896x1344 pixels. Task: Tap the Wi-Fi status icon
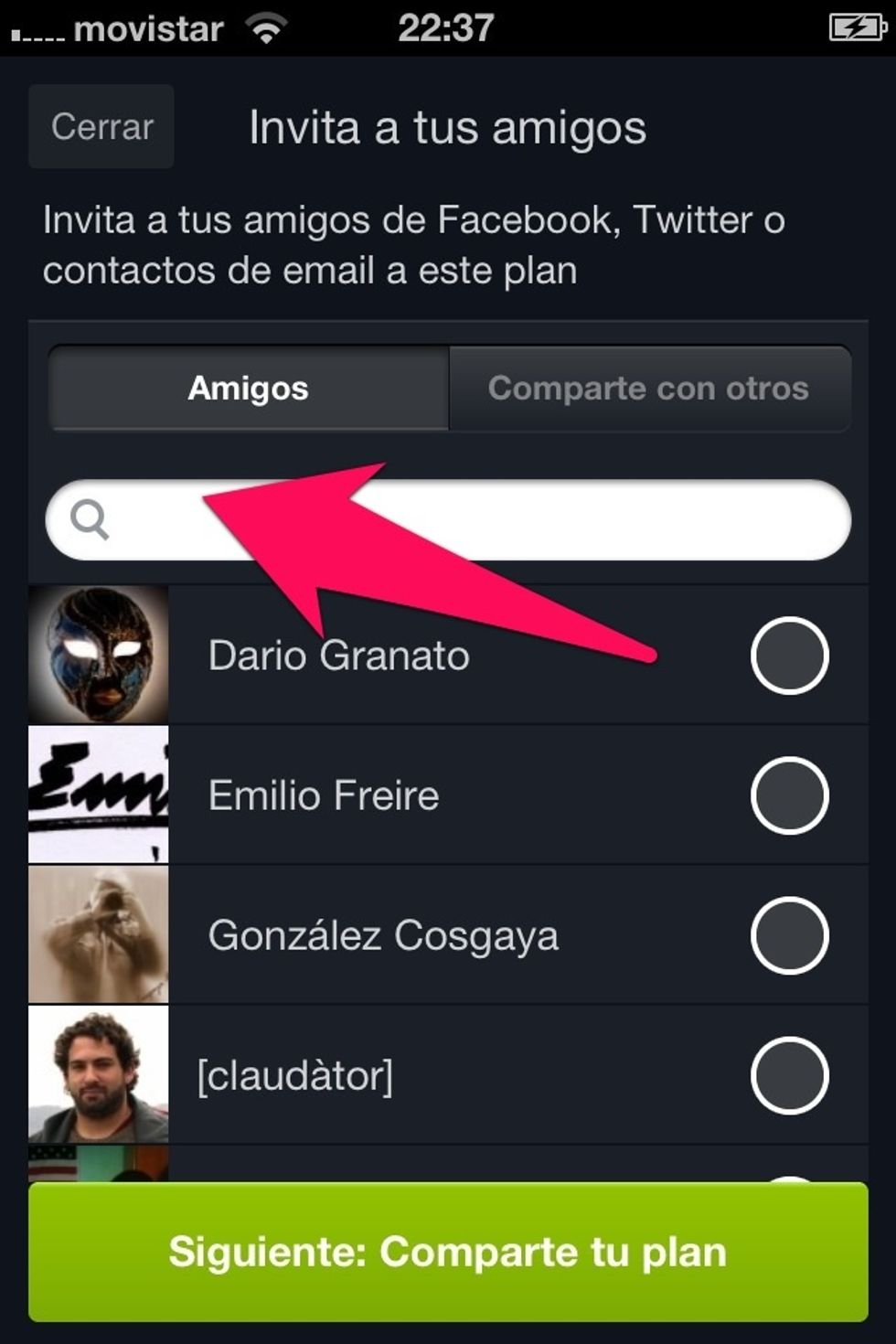(265, 27)
